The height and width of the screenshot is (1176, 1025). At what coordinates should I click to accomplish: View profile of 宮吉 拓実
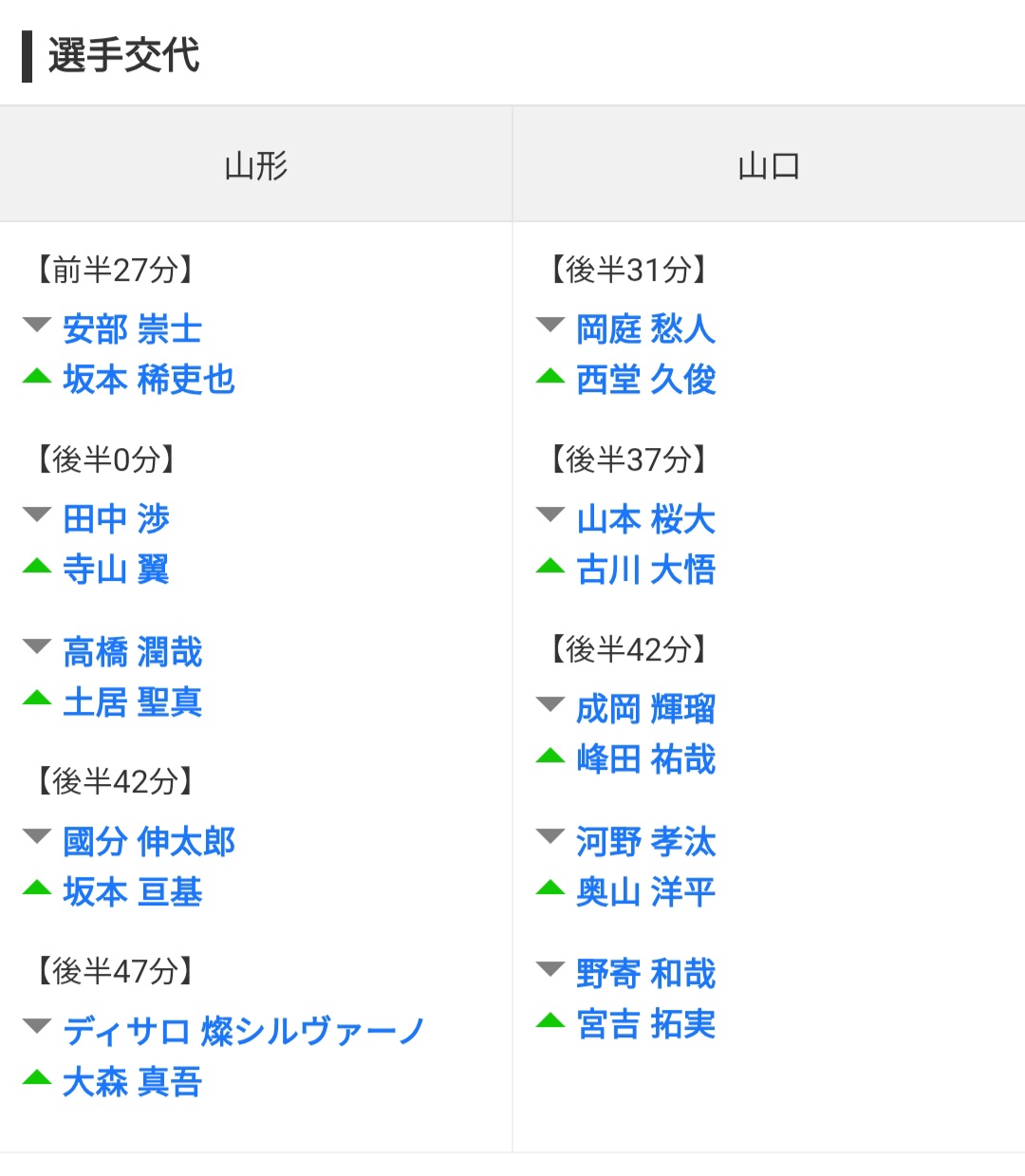pyautogui.click(x=645, y=1024)
